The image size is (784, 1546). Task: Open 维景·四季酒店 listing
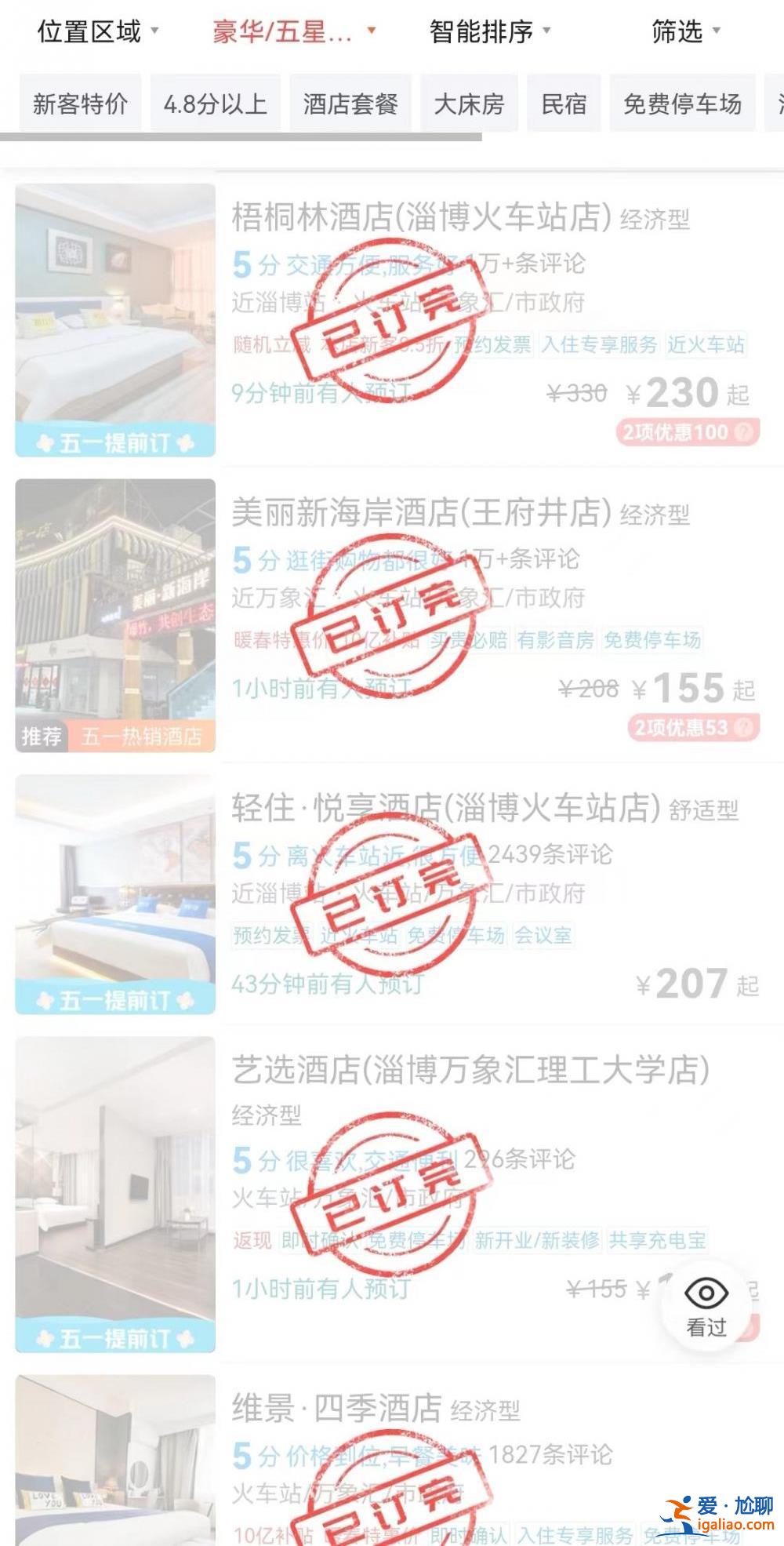tap(337, 1409)
